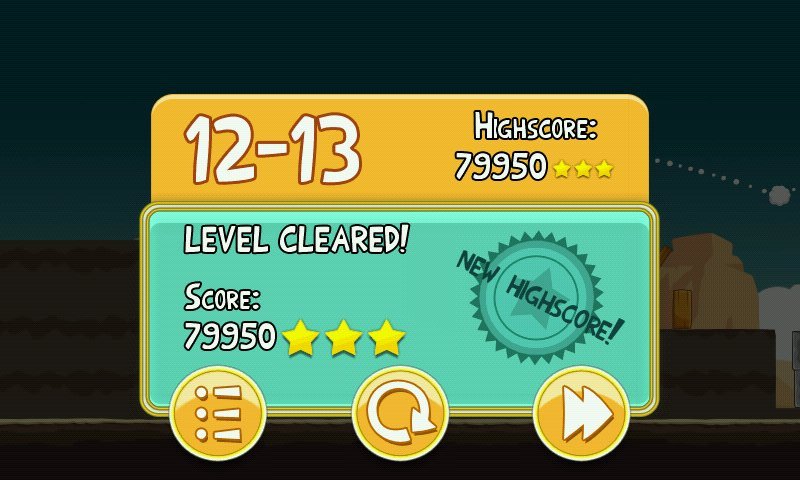This screenshot has width=800, height=480.
Task: Open the level selection menu button
Action: click(218, 412)
